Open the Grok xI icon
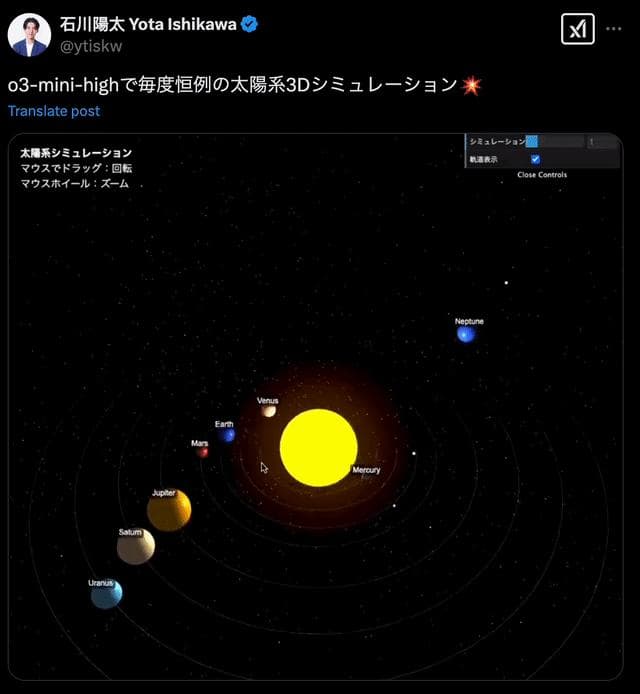The height and width of the screenshot is (694, 640). pos(577,30)
